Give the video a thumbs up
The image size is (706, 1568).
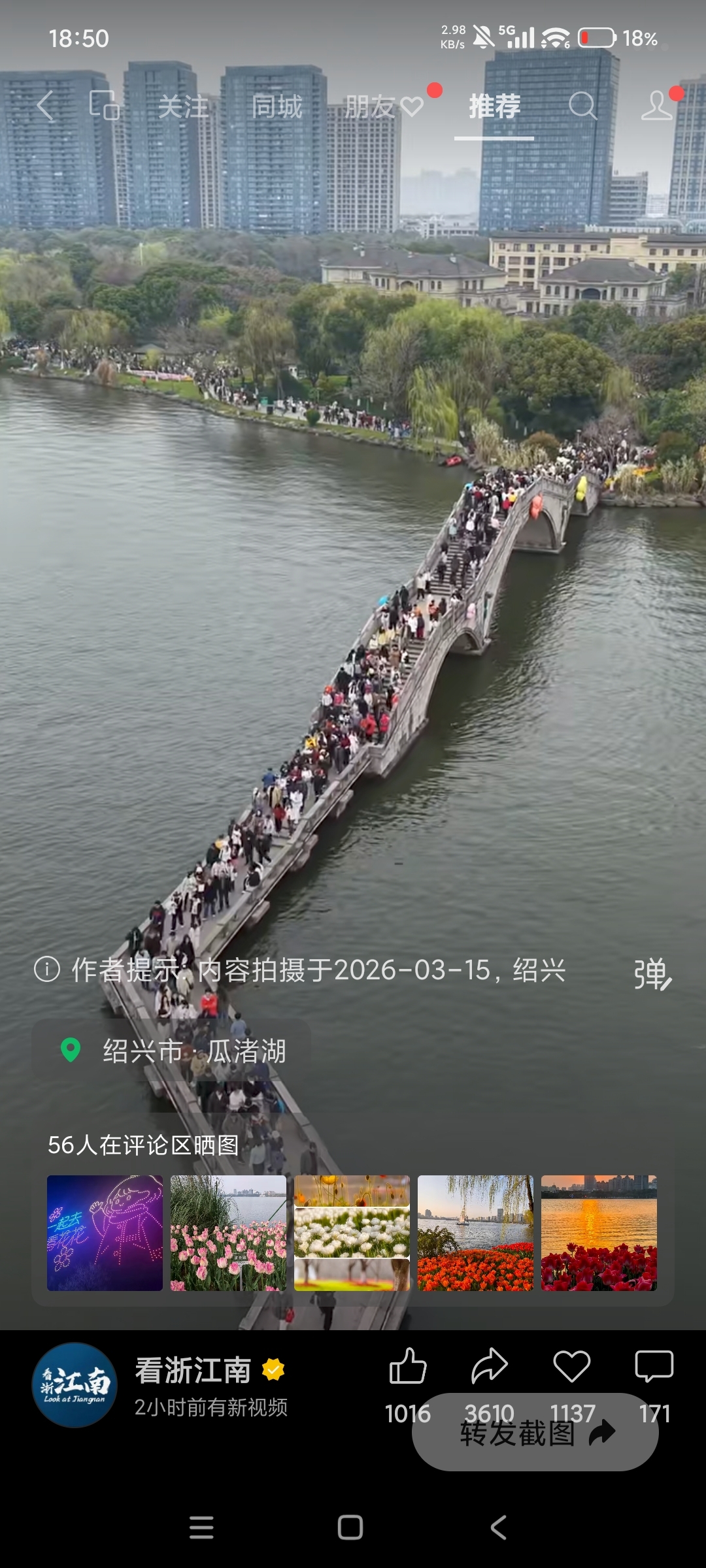pyautogui.click(x=408, y=1367)
